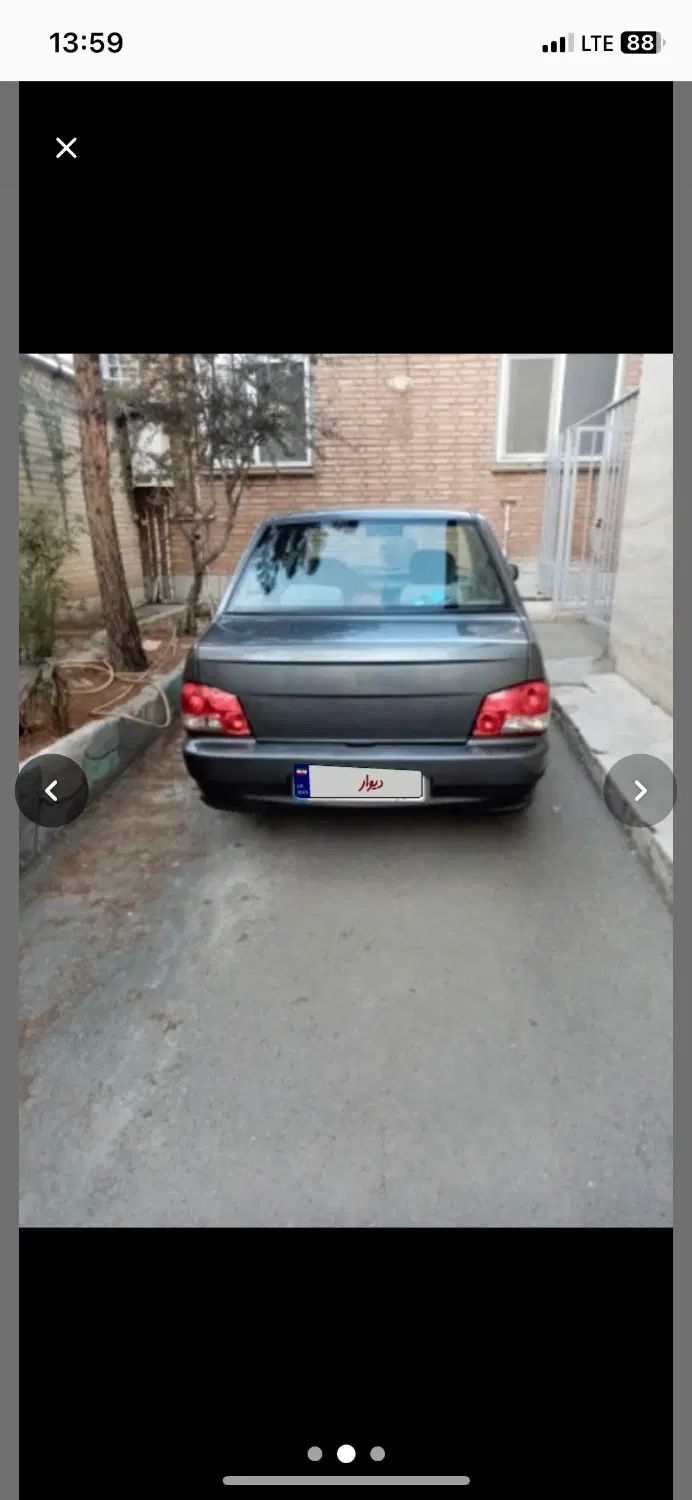Image resolution: width=692 pixels, height=1500 pixels.
Task: Jump to the first photo dot
Action: pos(315,1454)
